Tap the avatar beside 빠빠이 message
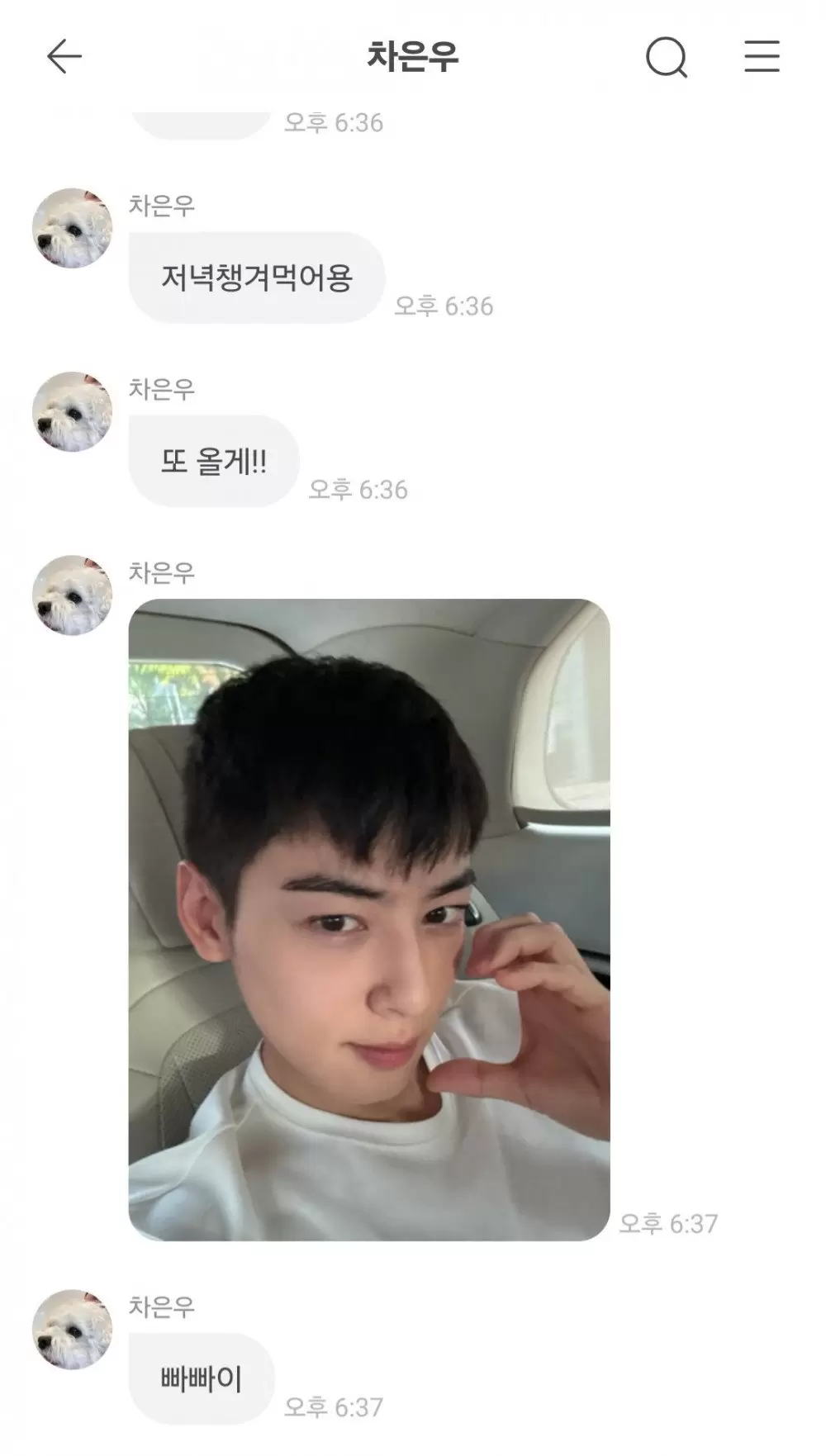826x1456 pixels. (x=73, y=1330)
